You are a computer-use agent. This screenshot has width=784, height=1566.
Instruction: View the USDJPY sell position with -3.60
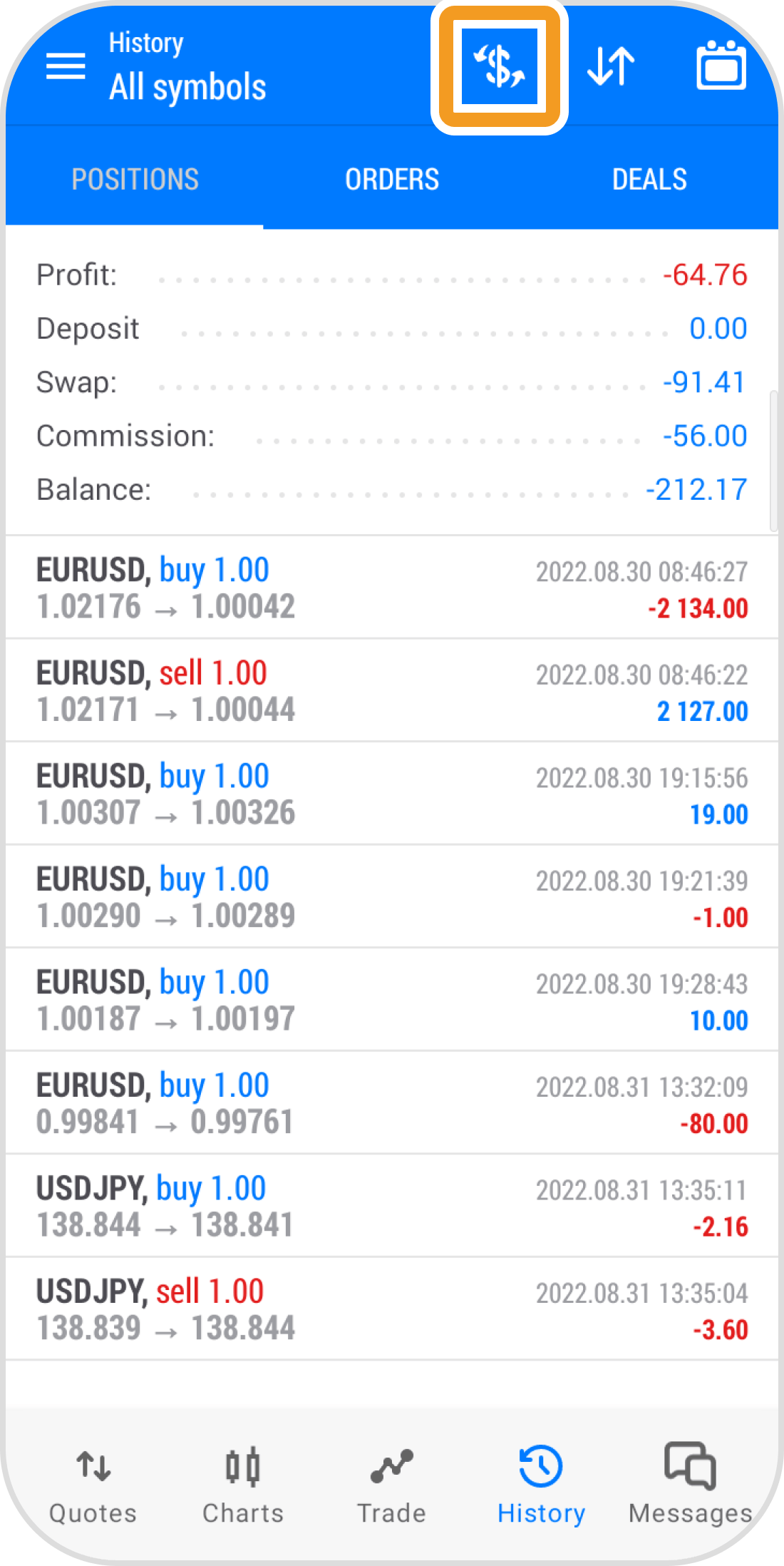[x=392, y=1309]
